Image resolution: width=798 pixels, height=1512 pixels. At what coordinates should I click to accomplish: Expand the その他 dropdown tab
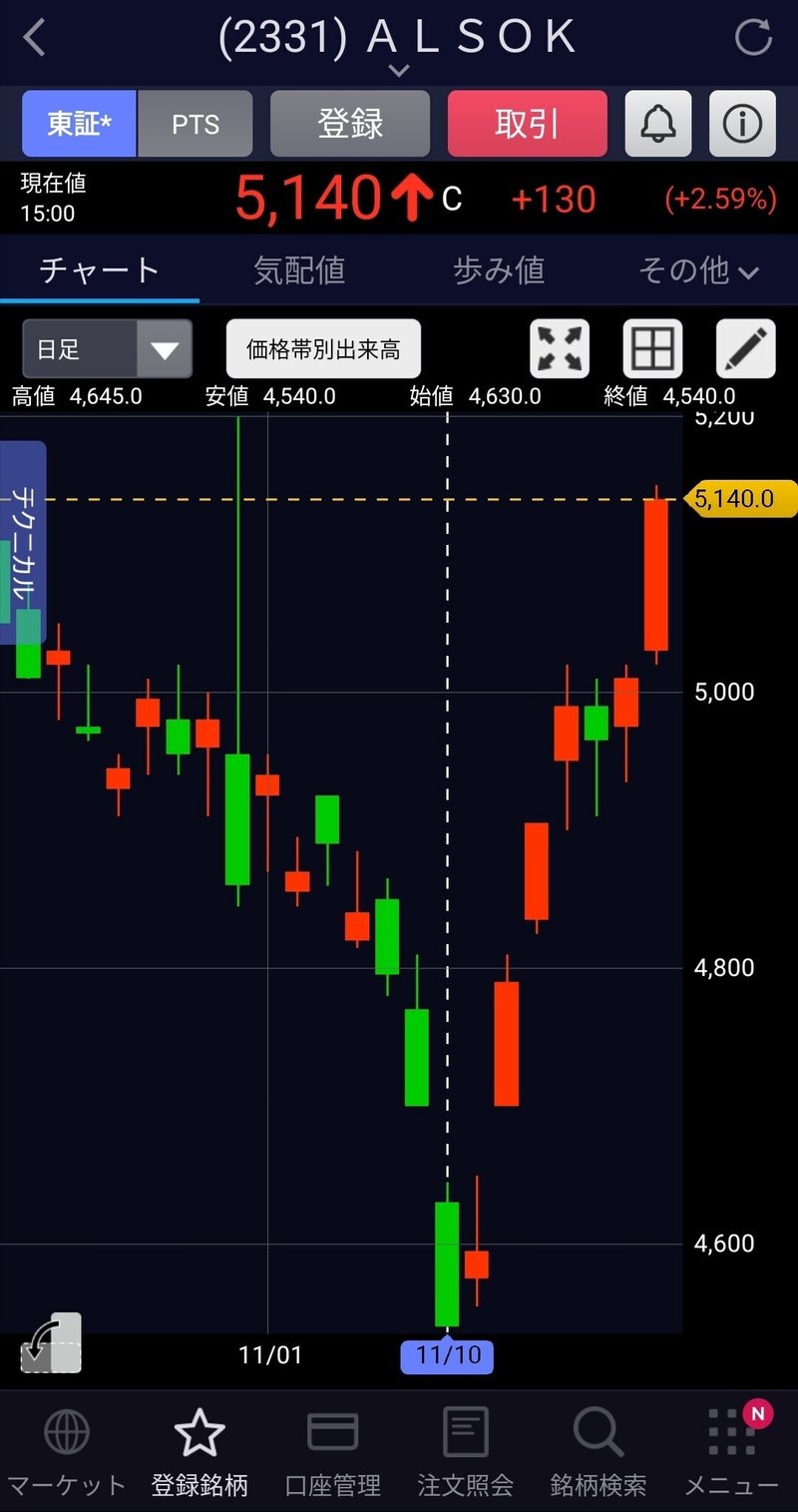[x=698, y=270]
